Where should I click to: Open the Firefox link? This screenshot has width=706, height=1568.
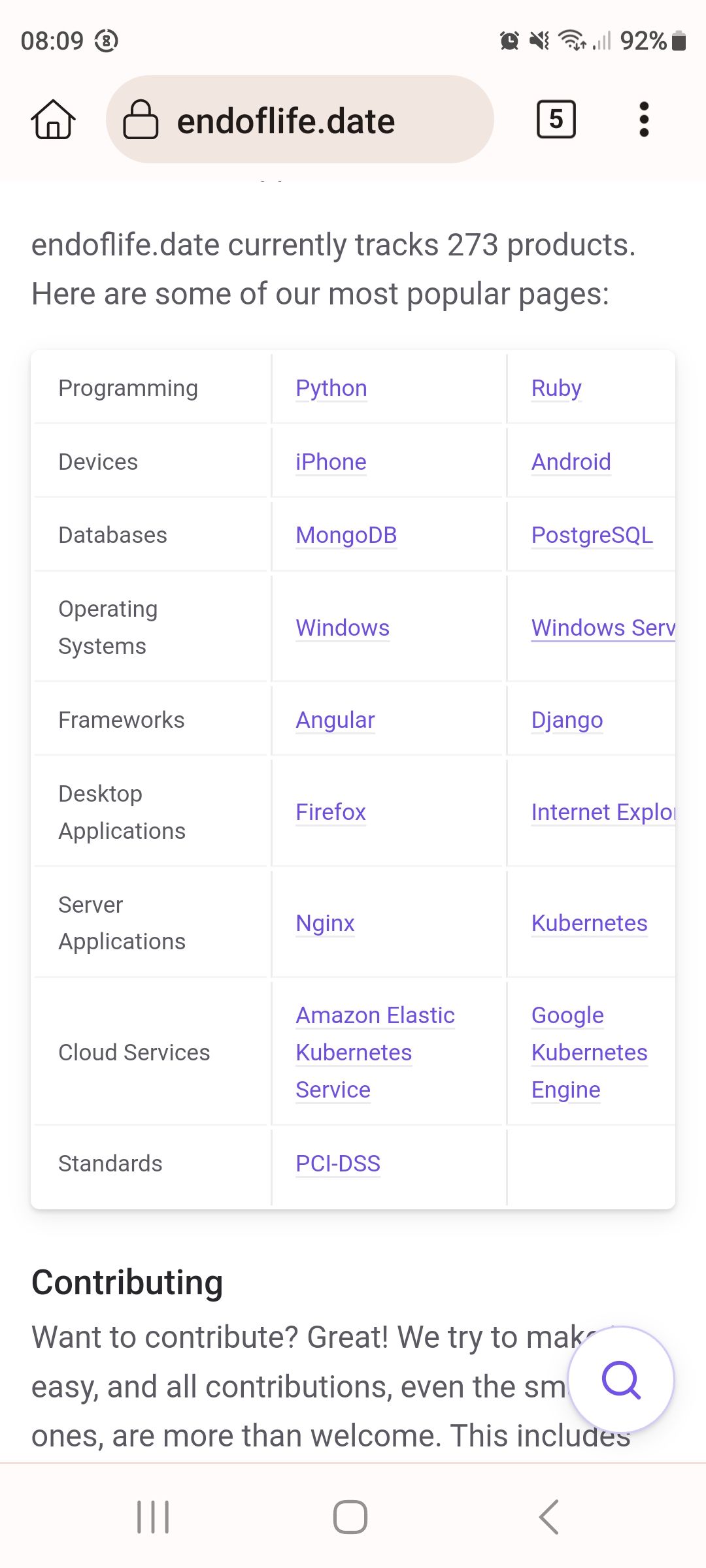pos(330,812)
